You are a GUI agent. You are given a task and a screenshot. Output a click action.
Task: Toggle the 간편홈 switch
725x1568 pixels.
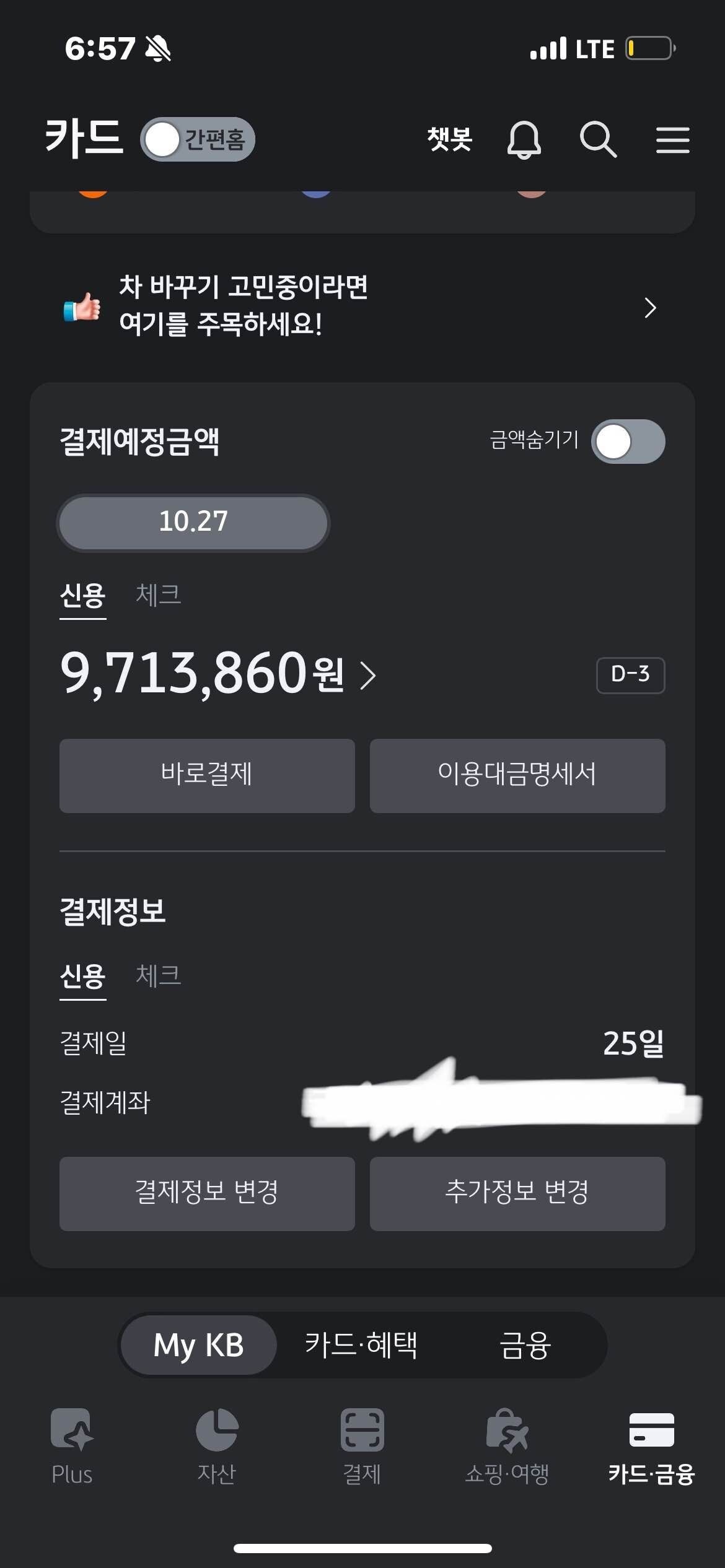(x=198, y=139)
